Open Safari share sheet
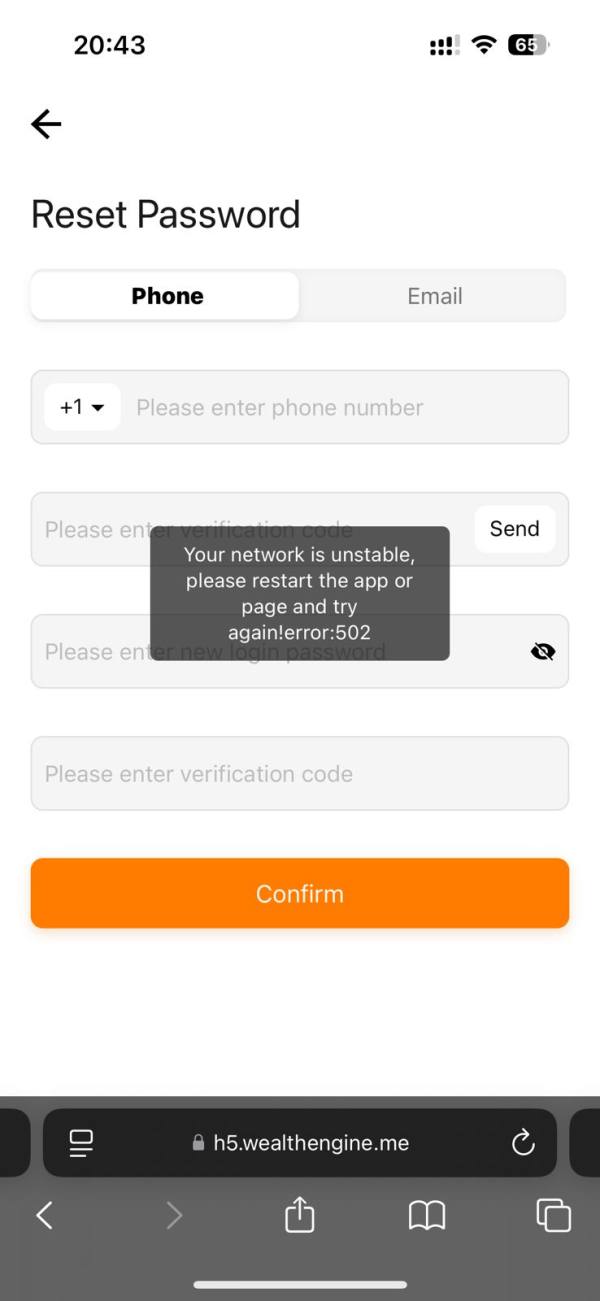The image size is (600, 1301). point(300,1215)
